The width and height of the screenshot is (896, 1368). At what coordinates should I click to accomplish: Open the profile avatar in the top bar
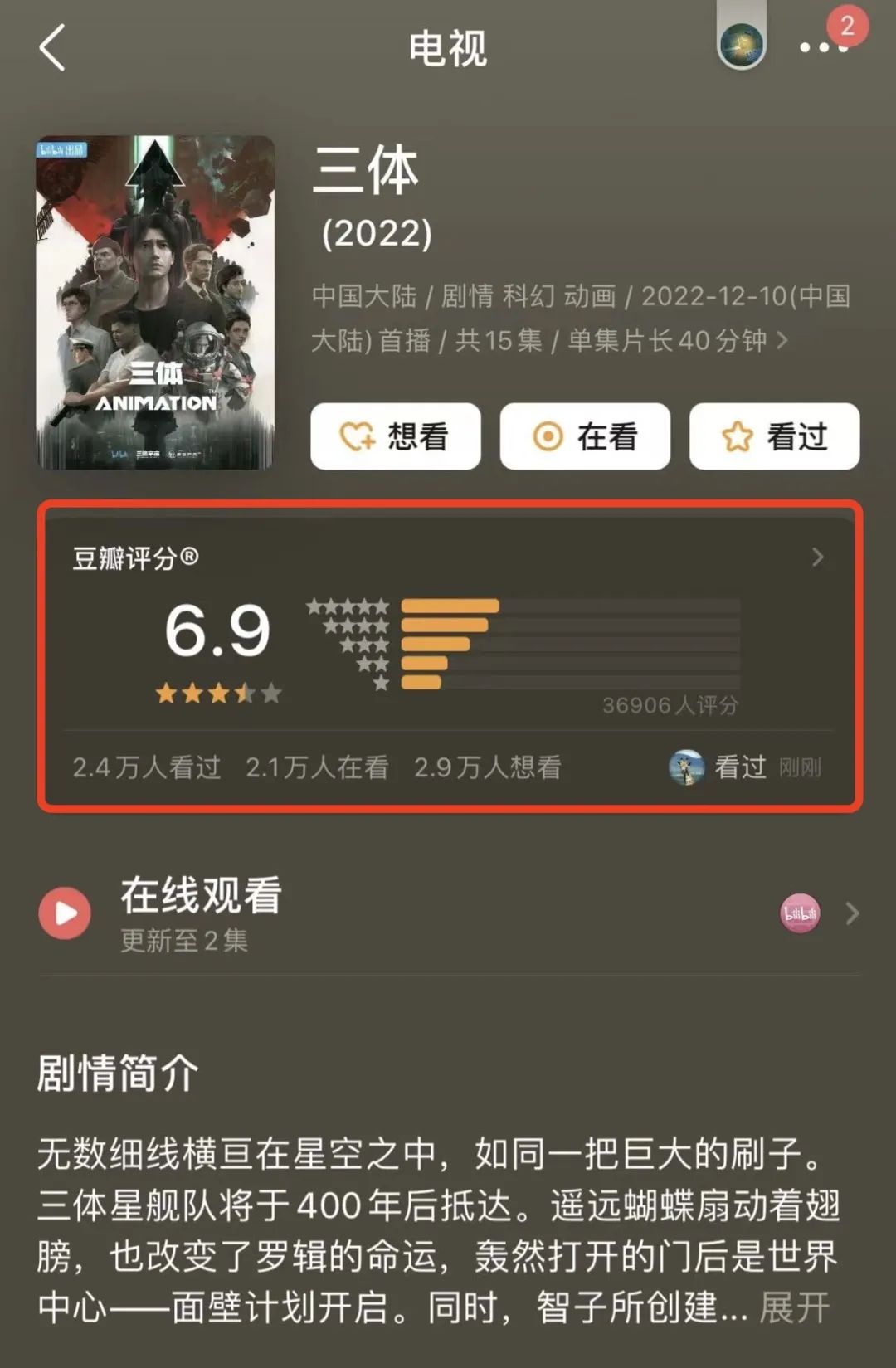pos(741,46)
